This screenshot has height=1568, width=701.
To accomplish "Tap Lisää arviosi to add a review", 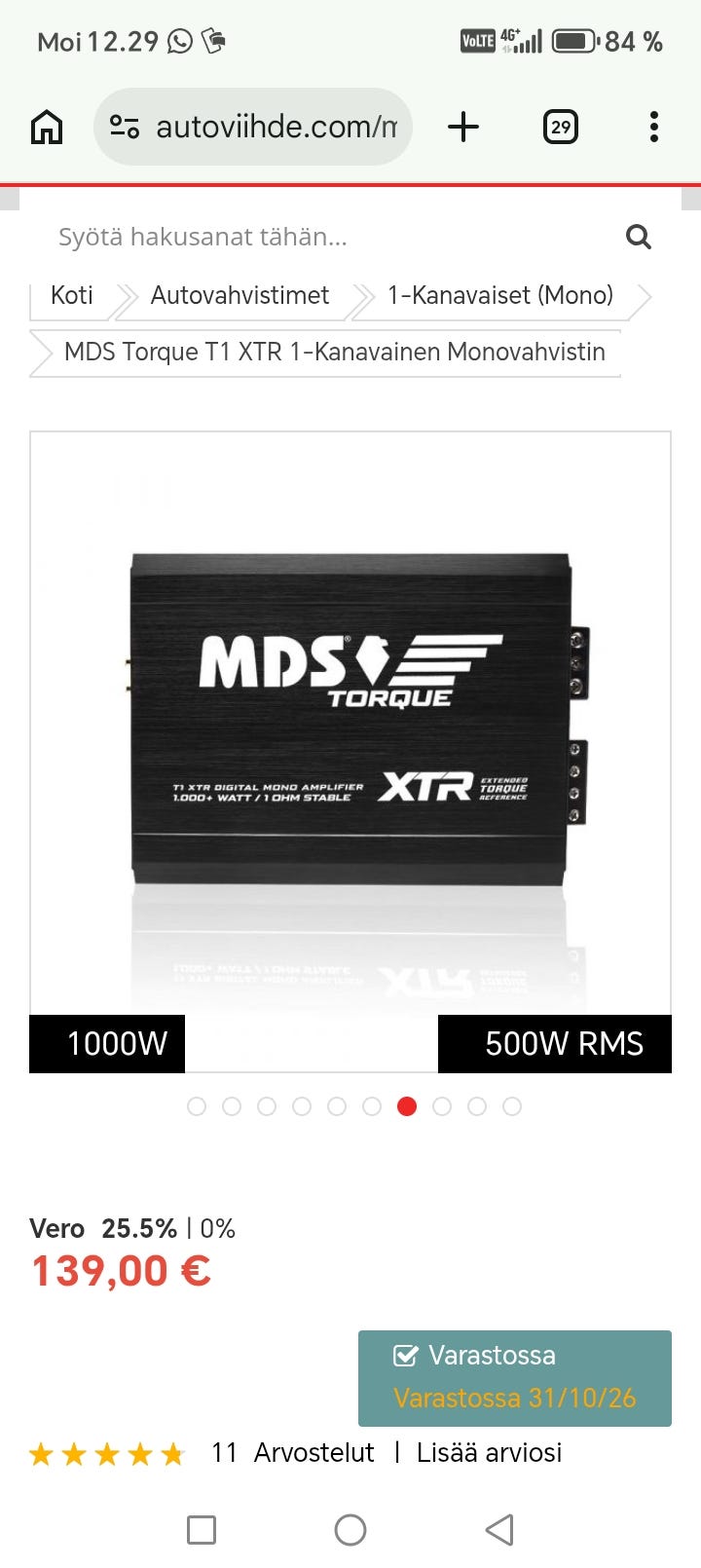I will click(489, 1453).
